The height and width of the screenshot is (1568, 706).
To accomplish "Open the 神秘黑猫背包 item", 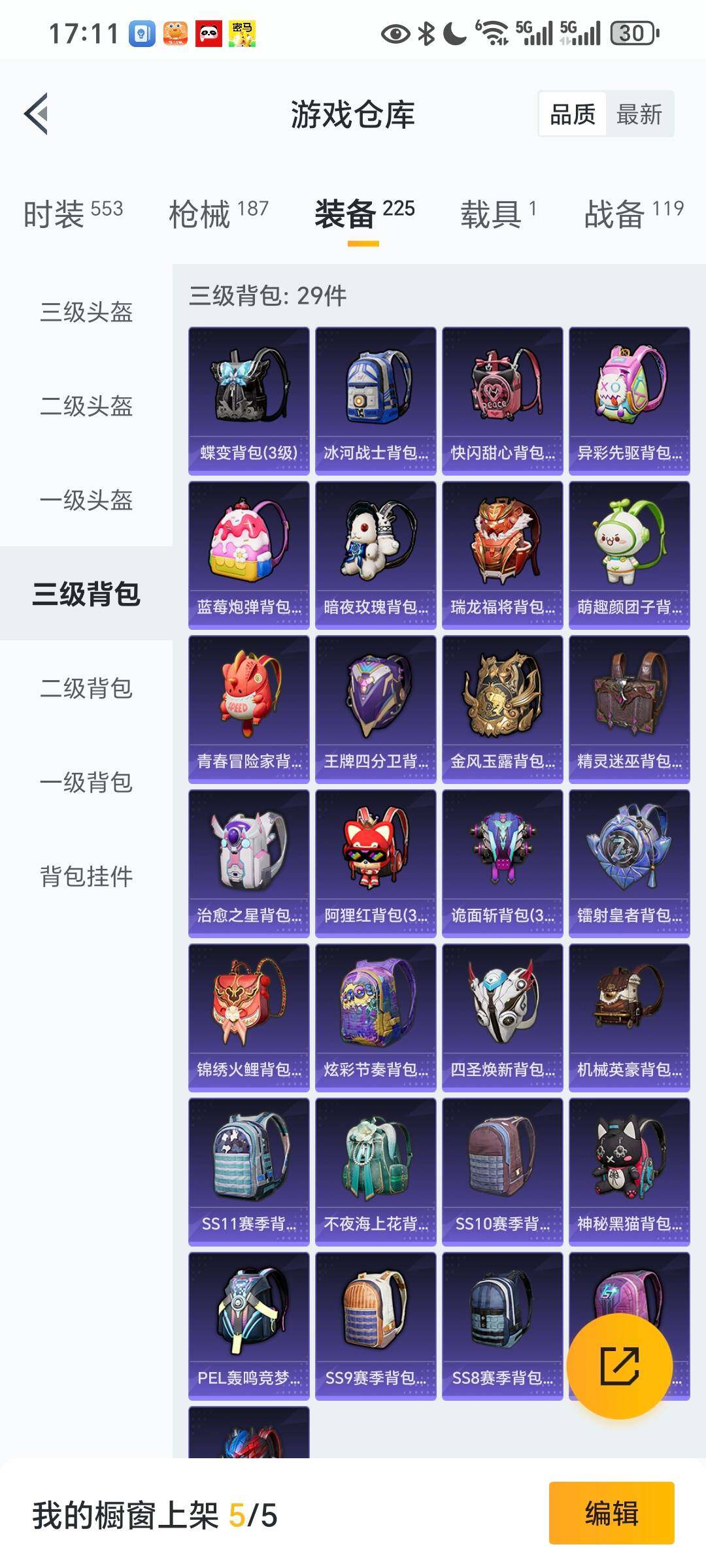I will tap(629, 1171).
